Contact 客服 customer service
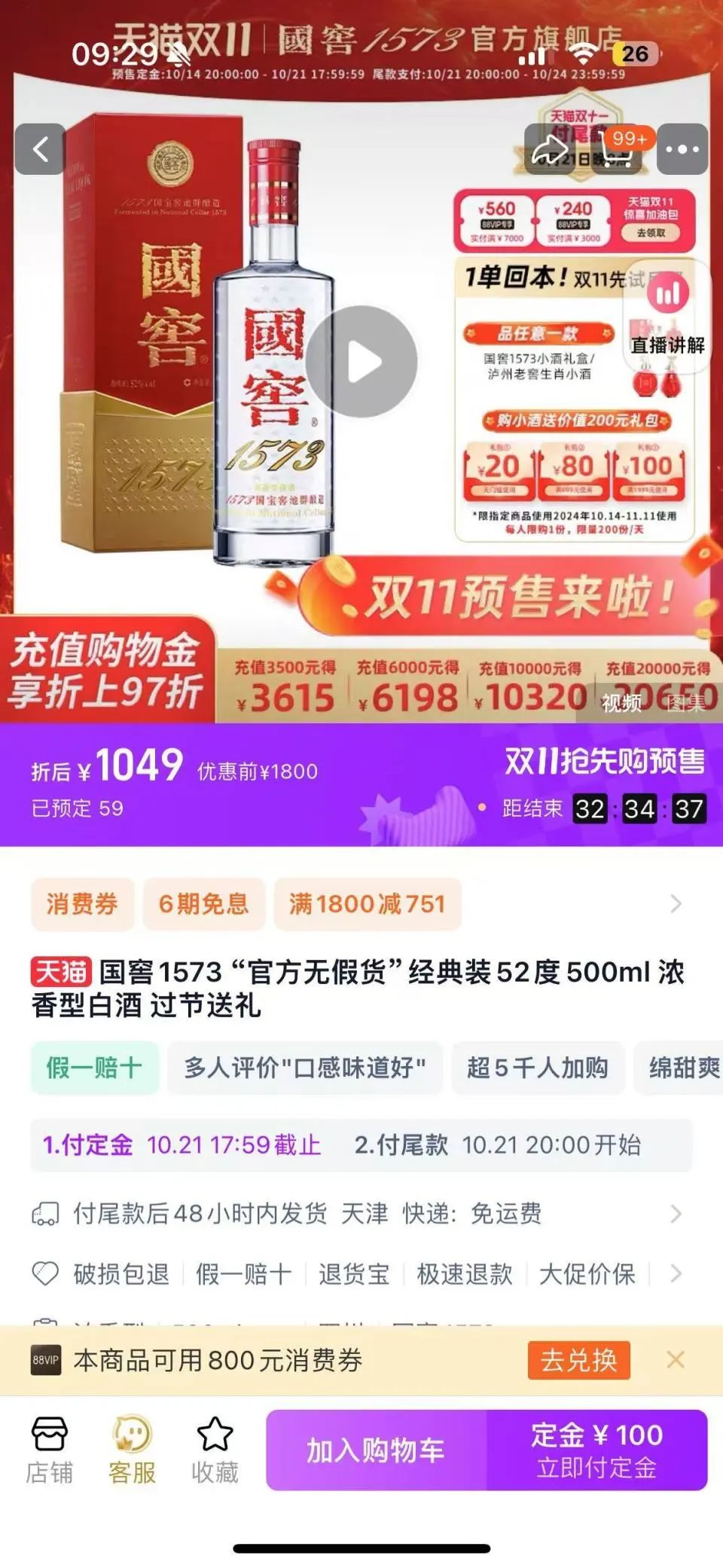The height and width of the screenshot is (1568, 723). (x=133, y=1450)
